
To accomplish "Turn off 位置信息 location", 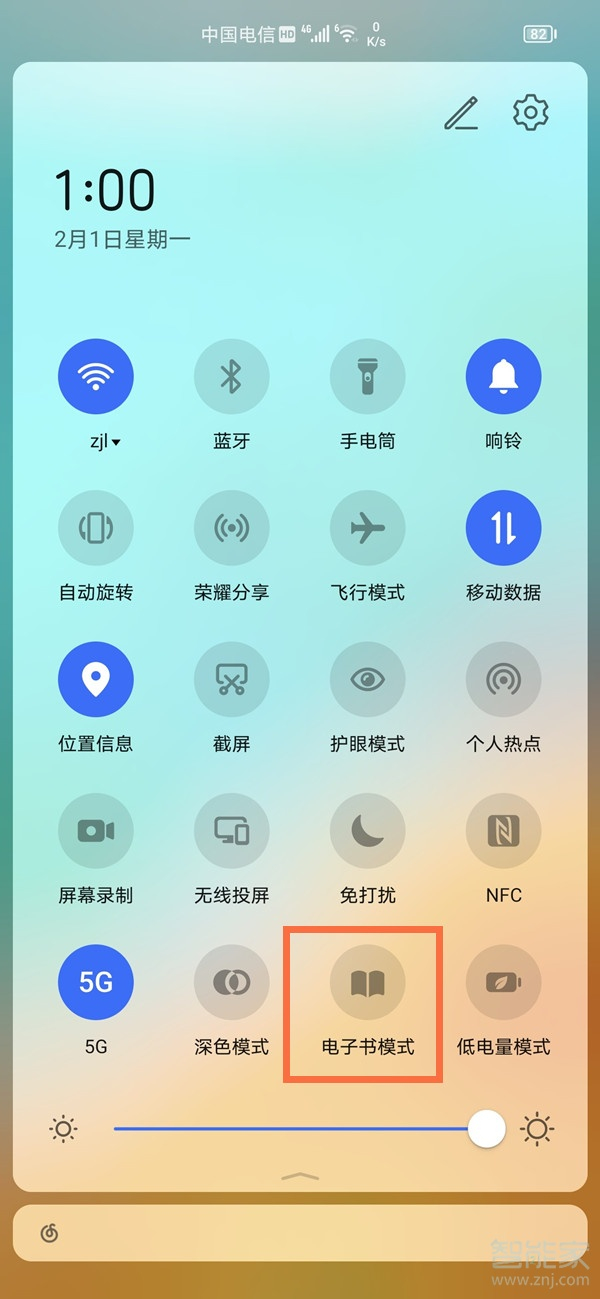I will click(x=96, y=680).
